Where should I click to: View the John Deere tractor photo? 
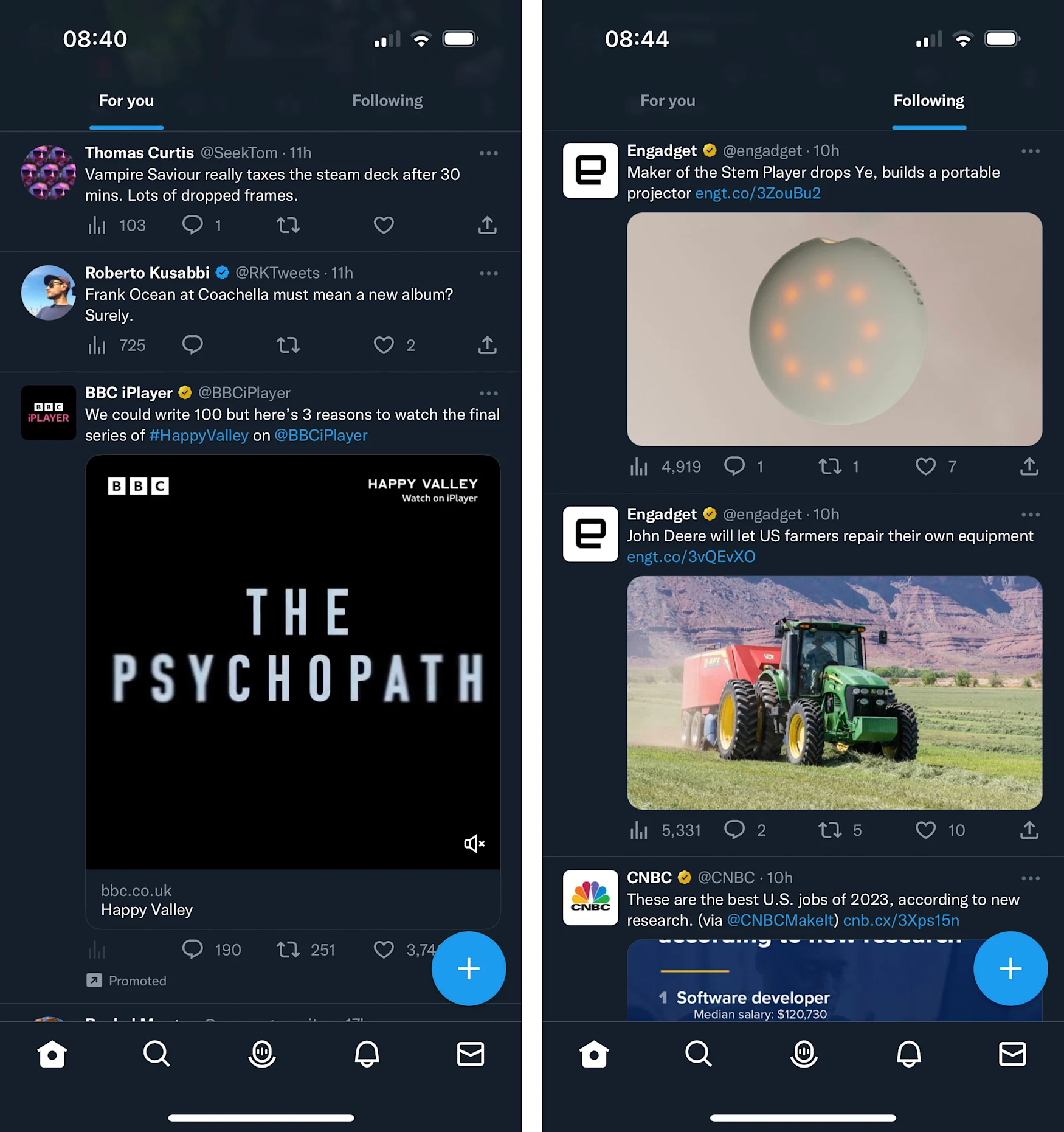(x=834, y=692)
